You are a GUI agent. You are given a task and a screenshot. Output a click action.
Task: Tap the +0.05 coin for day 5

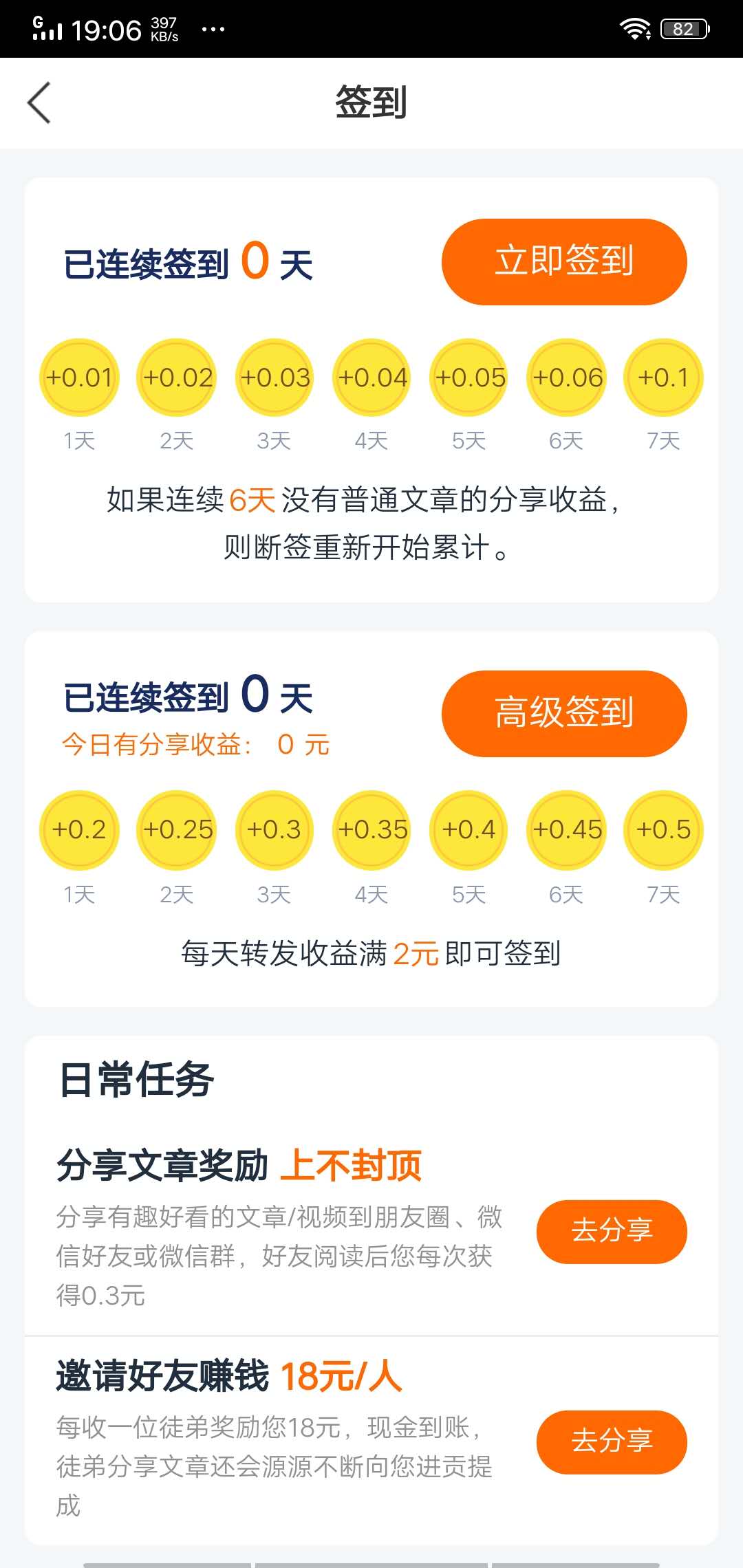coord(468,378)
